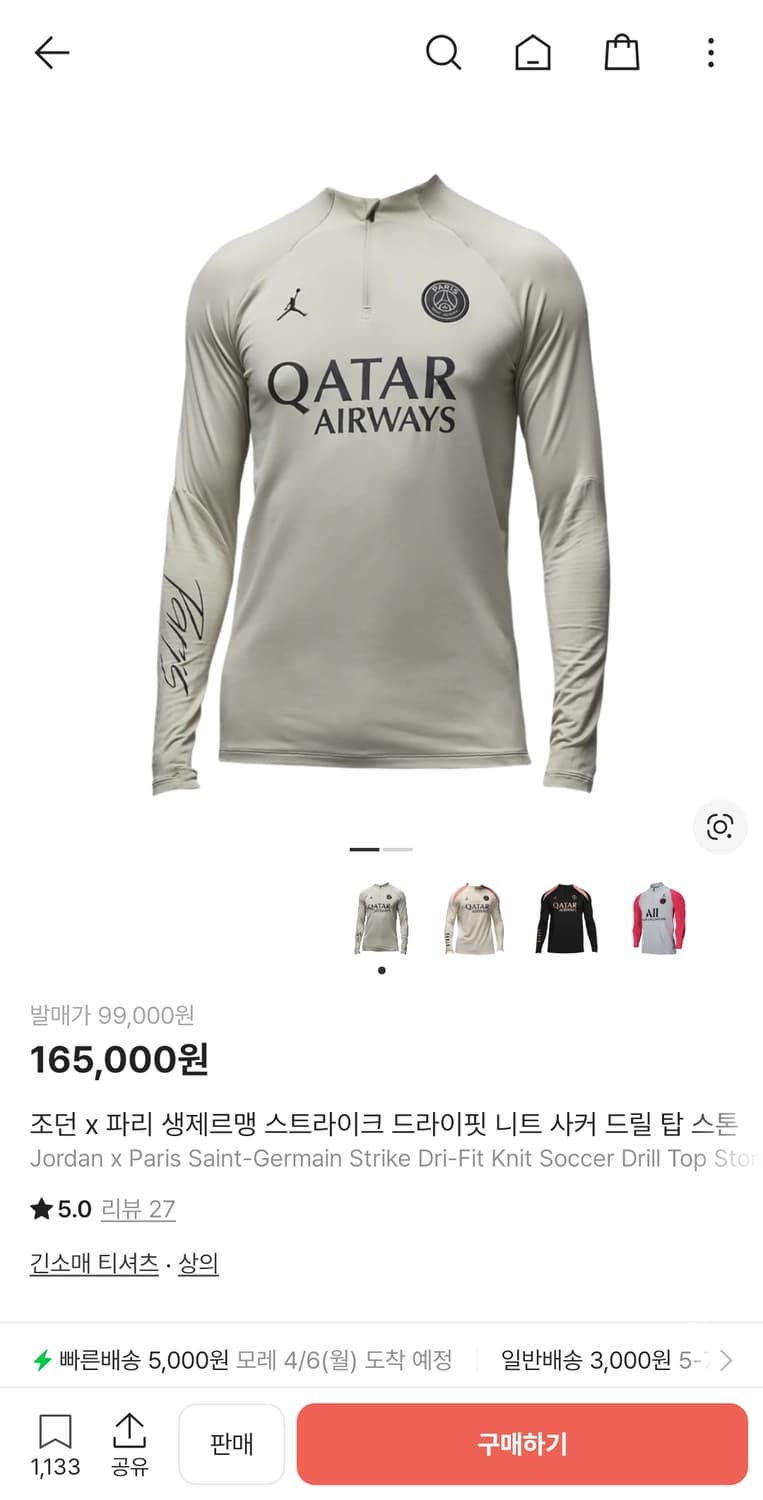Tap the back arrow to return

point(51,52)
